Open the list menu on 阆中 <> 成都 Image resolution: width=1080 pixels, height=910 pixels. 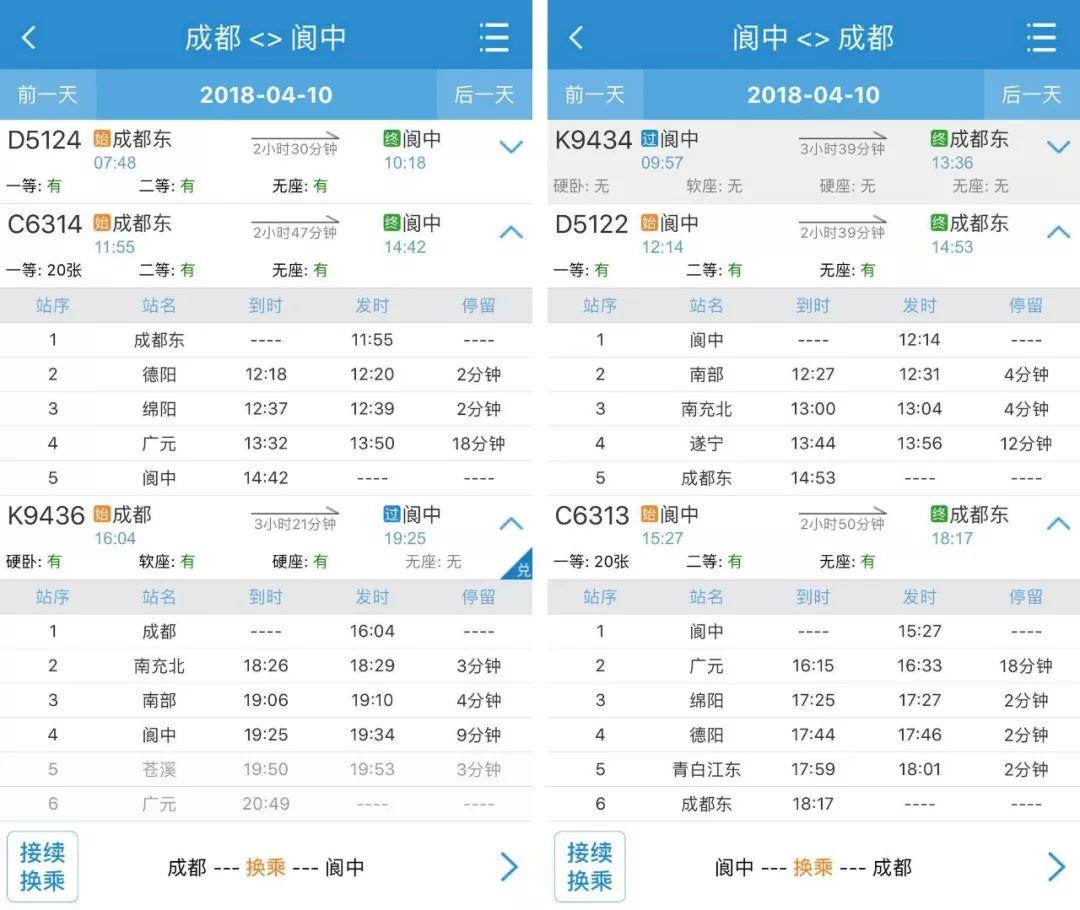(1041, 38)
